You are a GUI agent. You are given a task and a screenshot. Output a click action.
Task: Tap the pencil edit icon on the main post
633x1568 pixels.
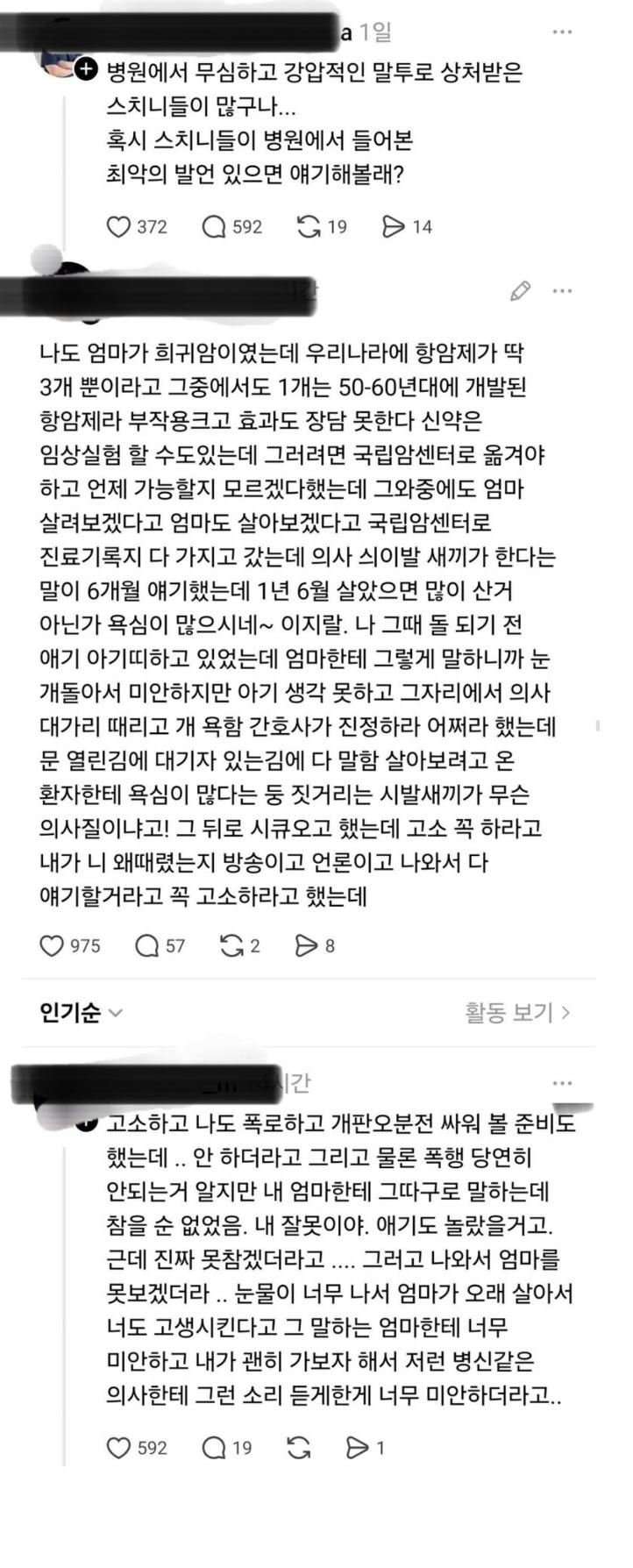(520, 291)
